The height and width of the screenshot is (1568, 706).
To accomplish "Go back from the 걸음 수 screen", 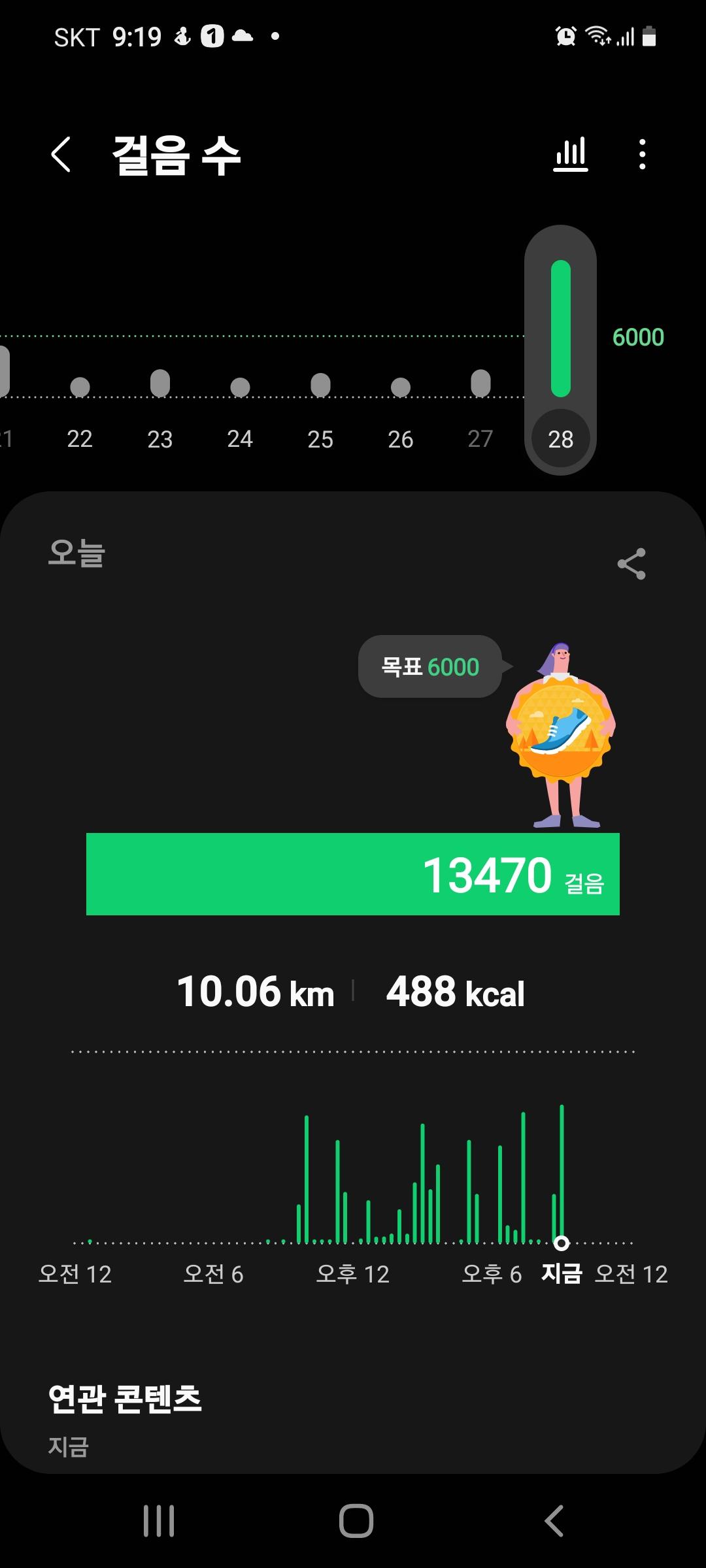I will click(x=61, y=155).
